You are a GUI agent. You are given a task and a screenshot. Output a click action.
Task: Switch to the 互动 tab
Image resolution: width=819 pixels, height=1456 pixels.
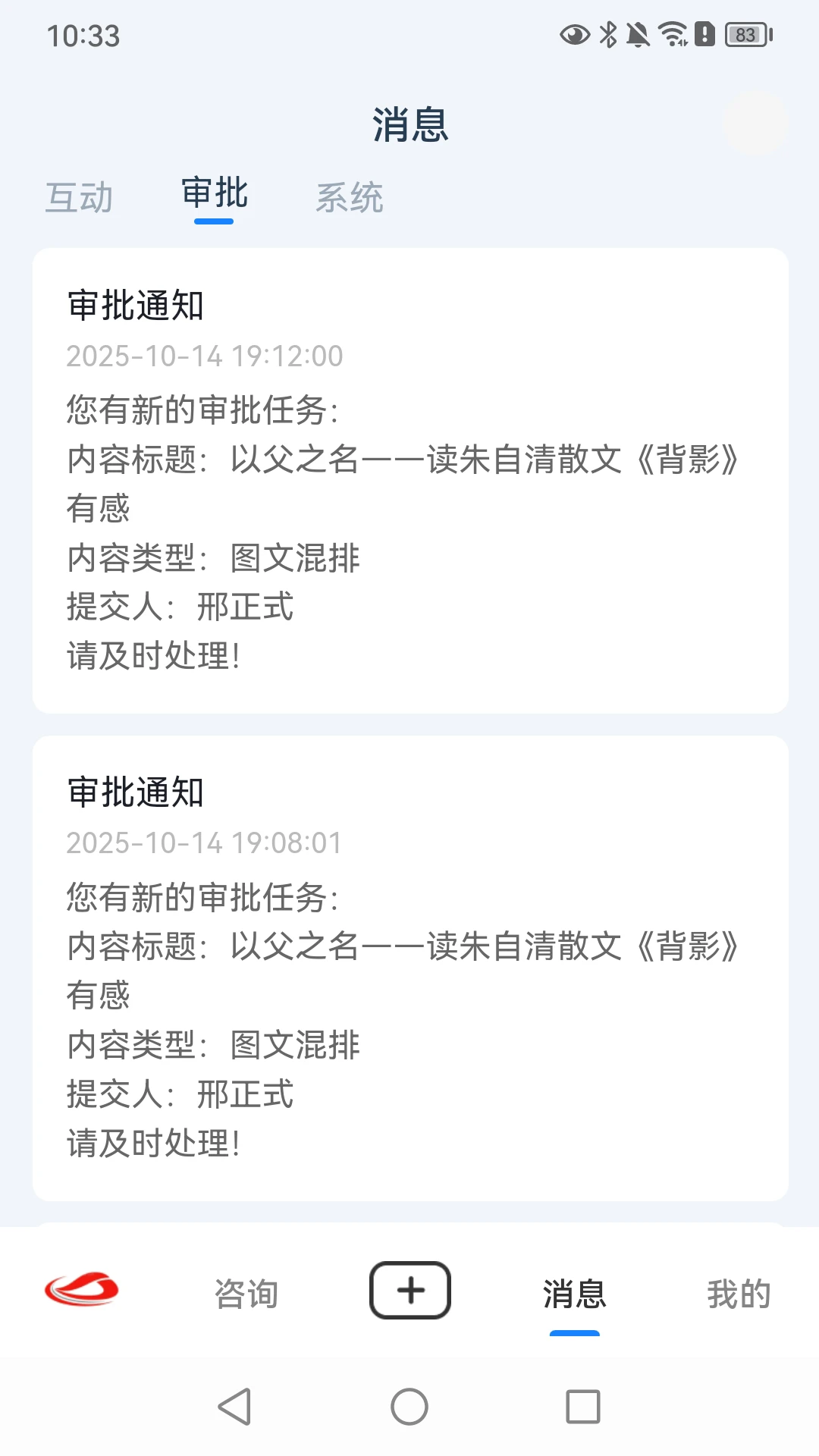[x=80, y=197]
